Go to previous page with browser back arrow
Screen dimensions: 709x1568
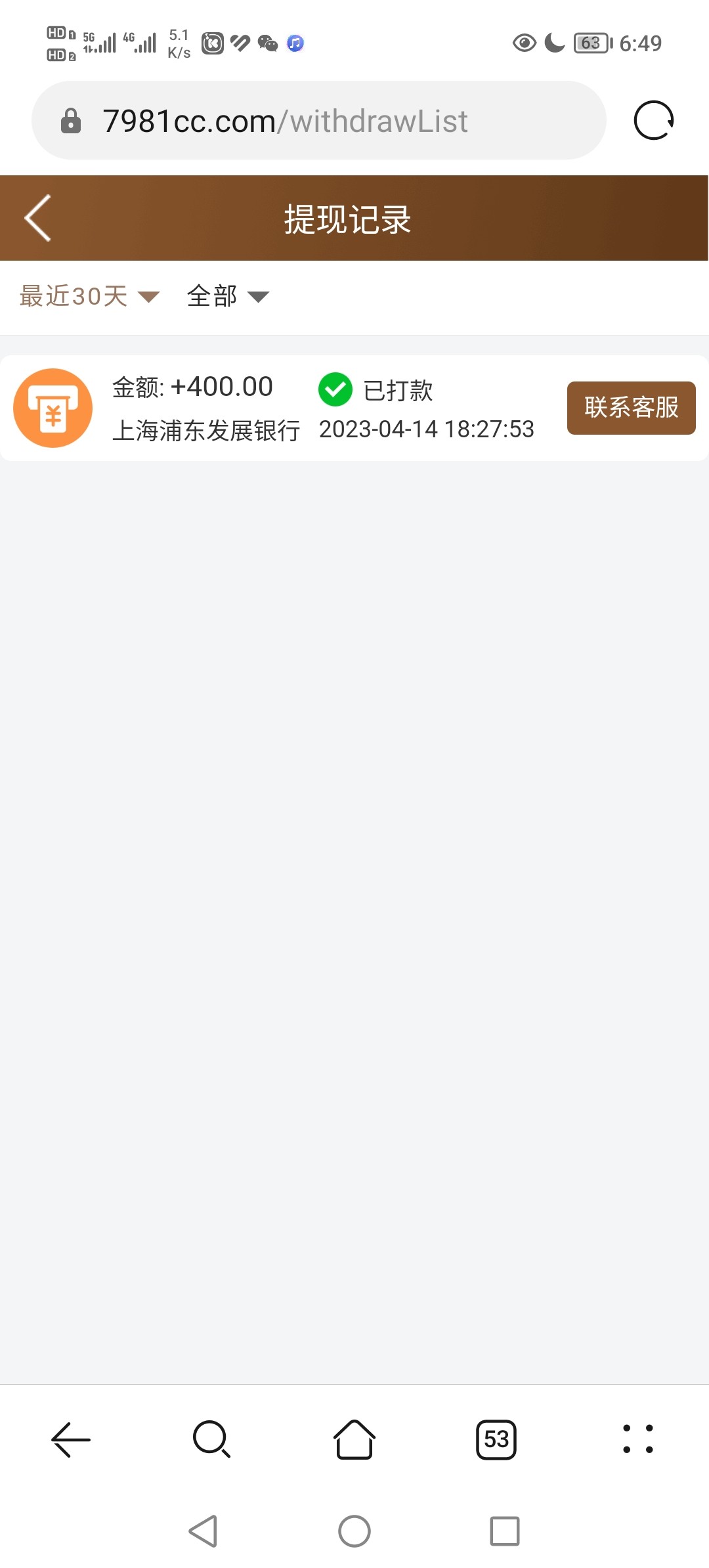point(71,1439)
